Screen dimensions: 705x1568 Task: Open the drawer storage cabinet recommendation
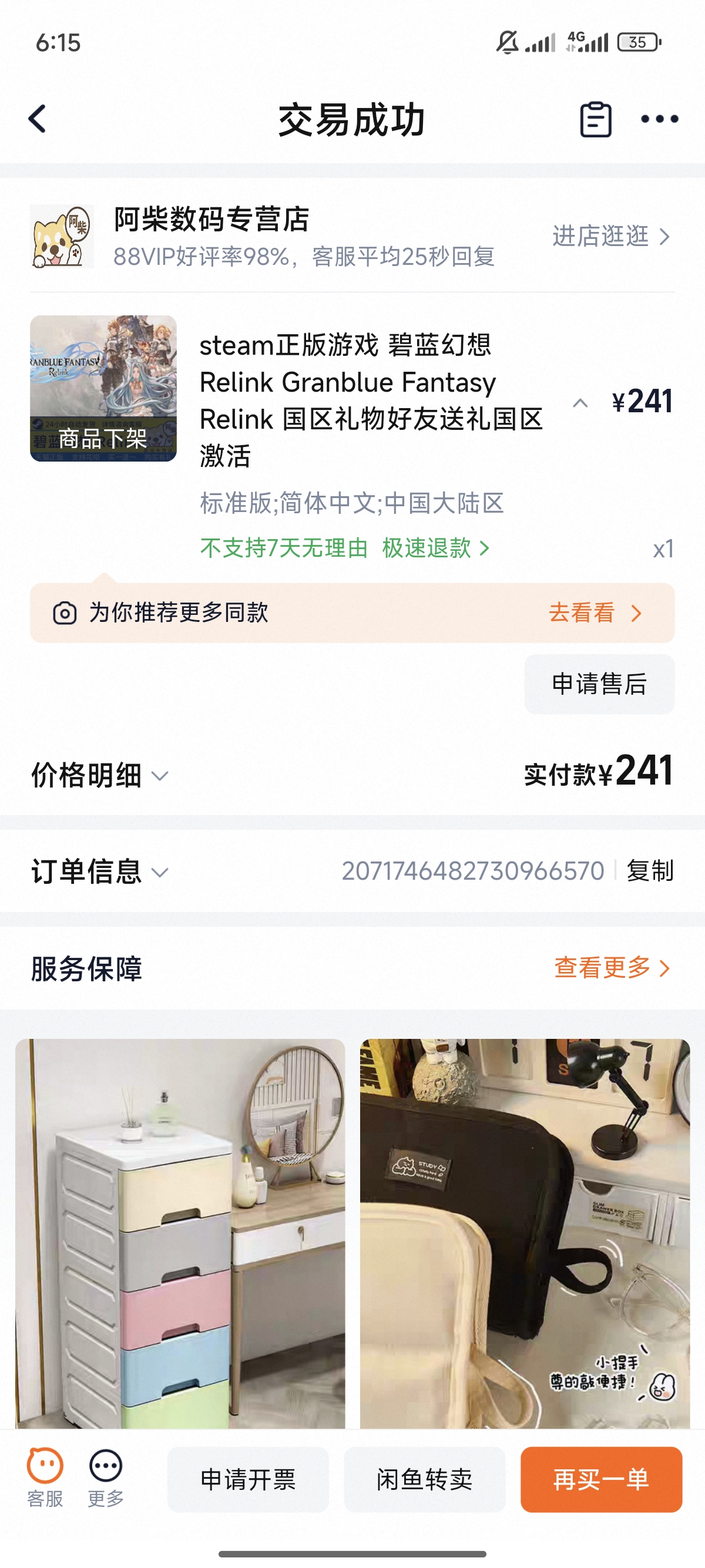[180, 1233]
